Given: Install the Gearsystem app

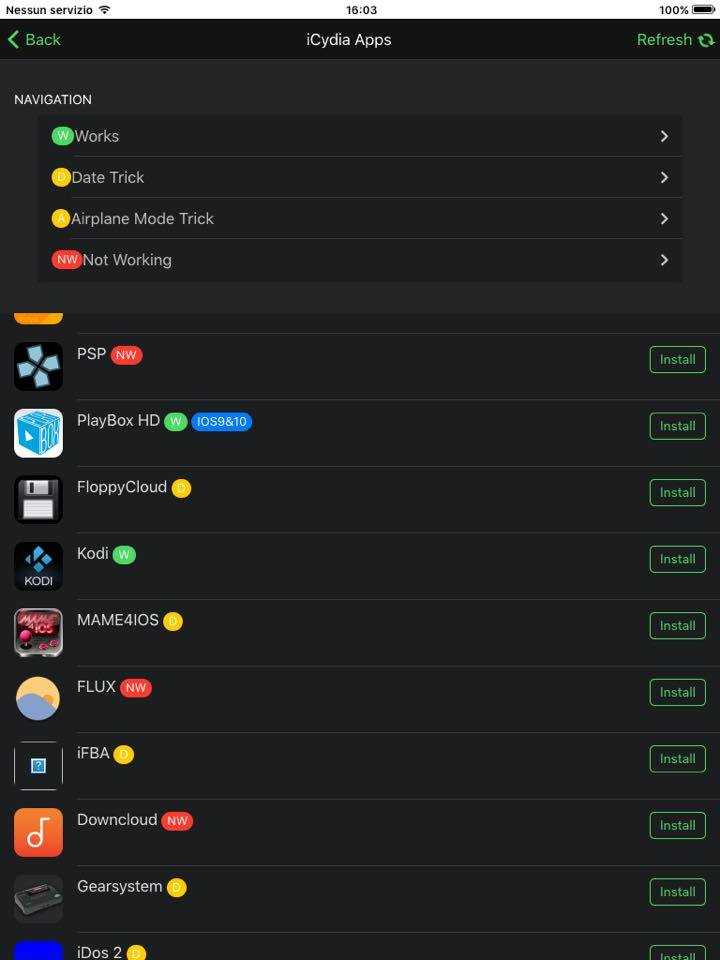Looking at the screenshot, I should [677, 892].
